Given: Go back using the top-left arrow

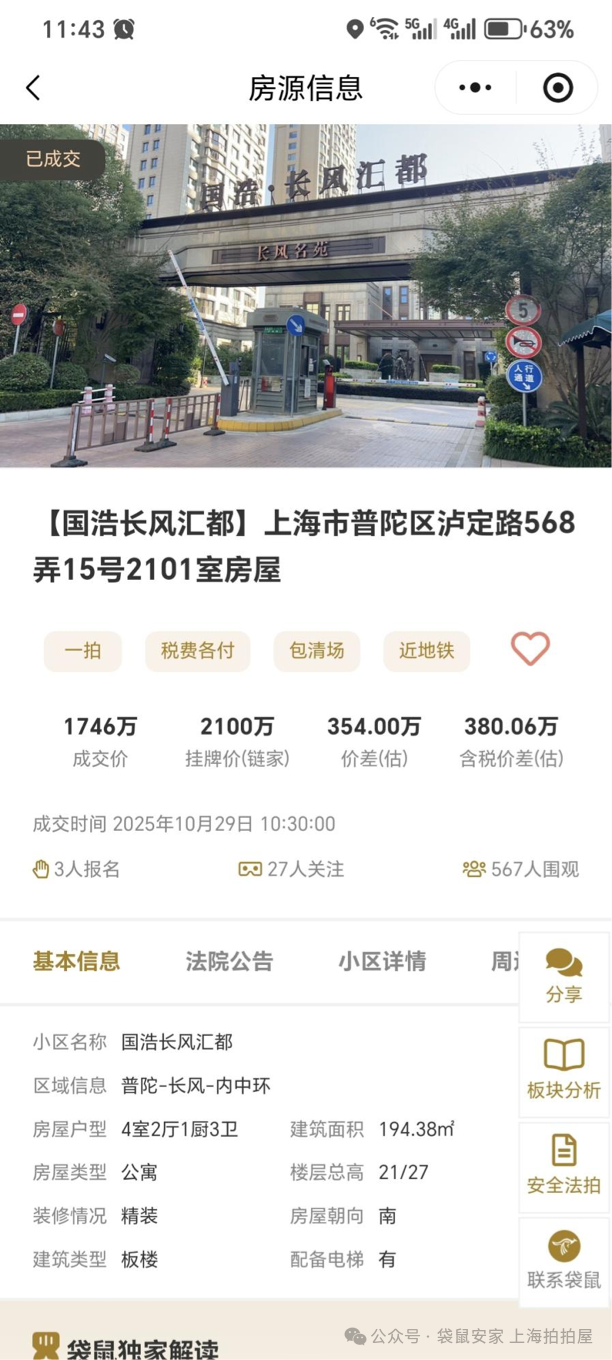Looking at the screenshot, I should (x=33, y=88).
